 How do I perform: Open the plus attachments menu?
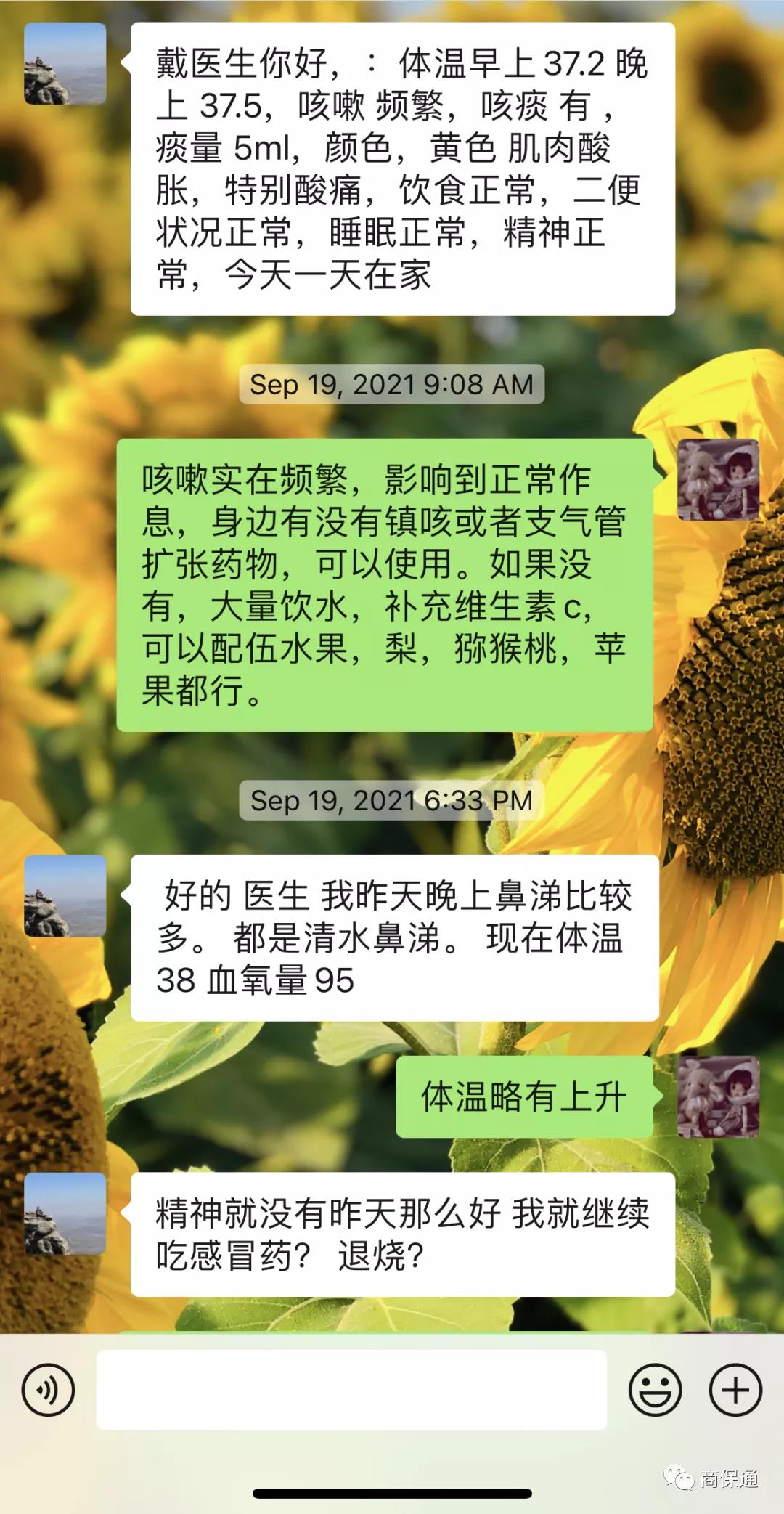(x=735, y=1390)
